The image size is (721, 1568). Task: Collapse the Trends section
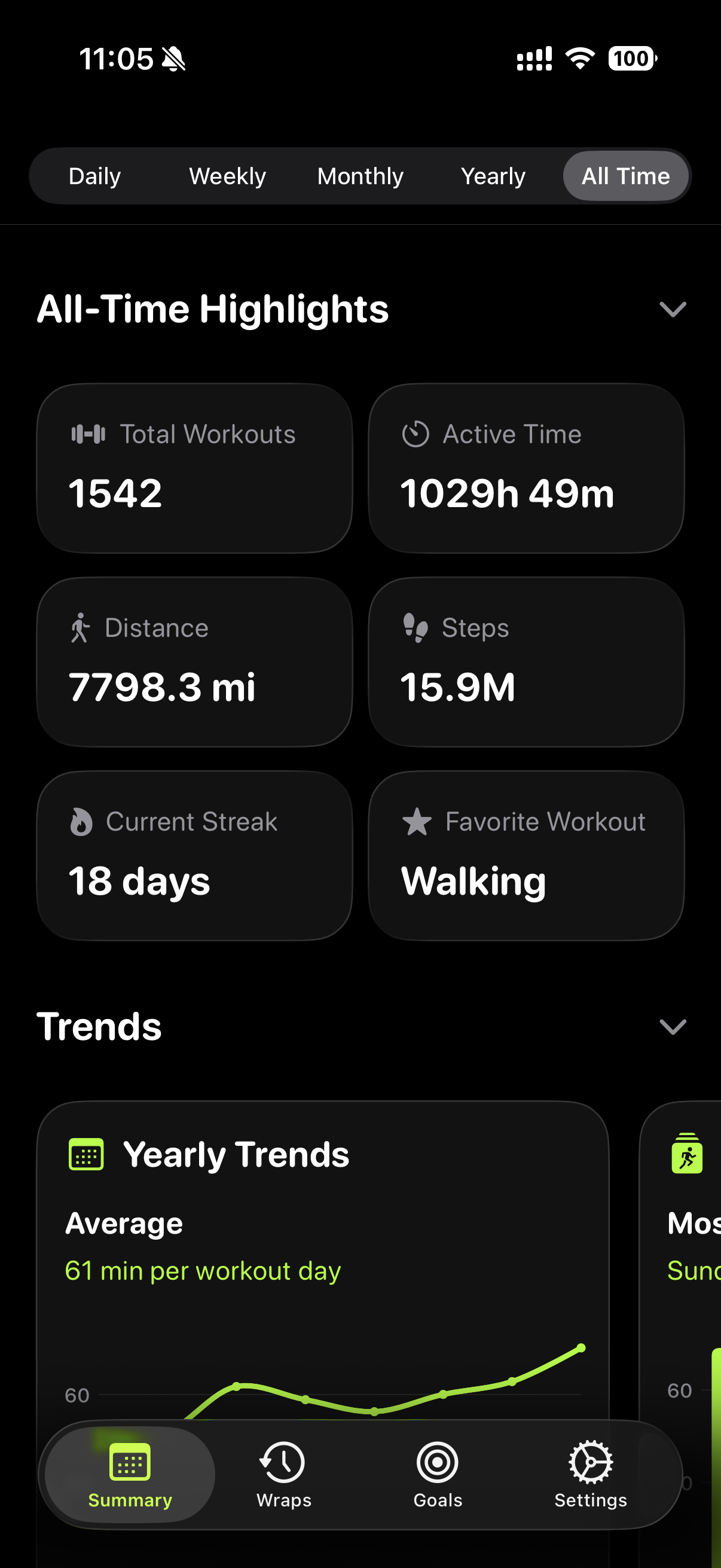click(x=673, y=1027)
